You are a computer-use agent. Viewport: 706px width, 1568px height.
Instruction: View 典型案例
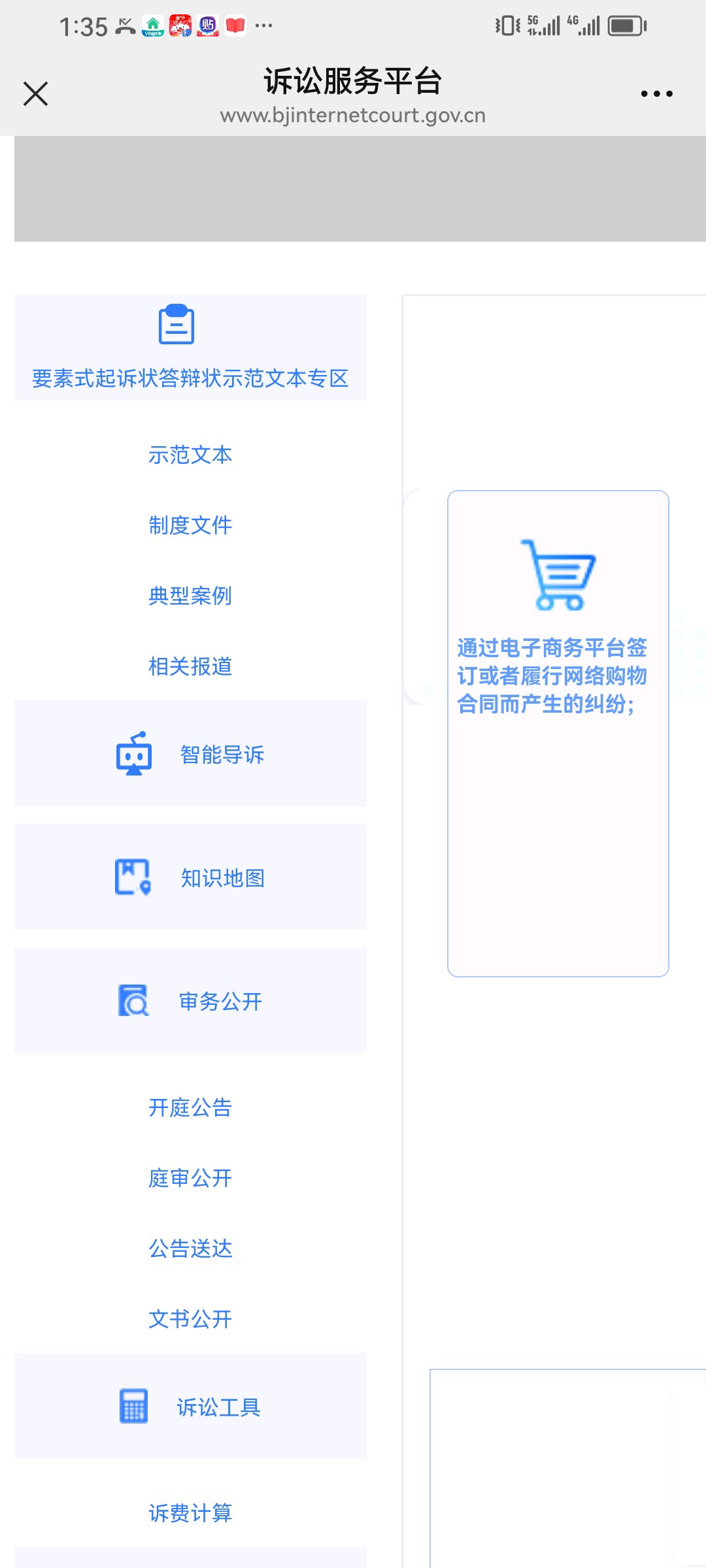(x=190, y=596)
